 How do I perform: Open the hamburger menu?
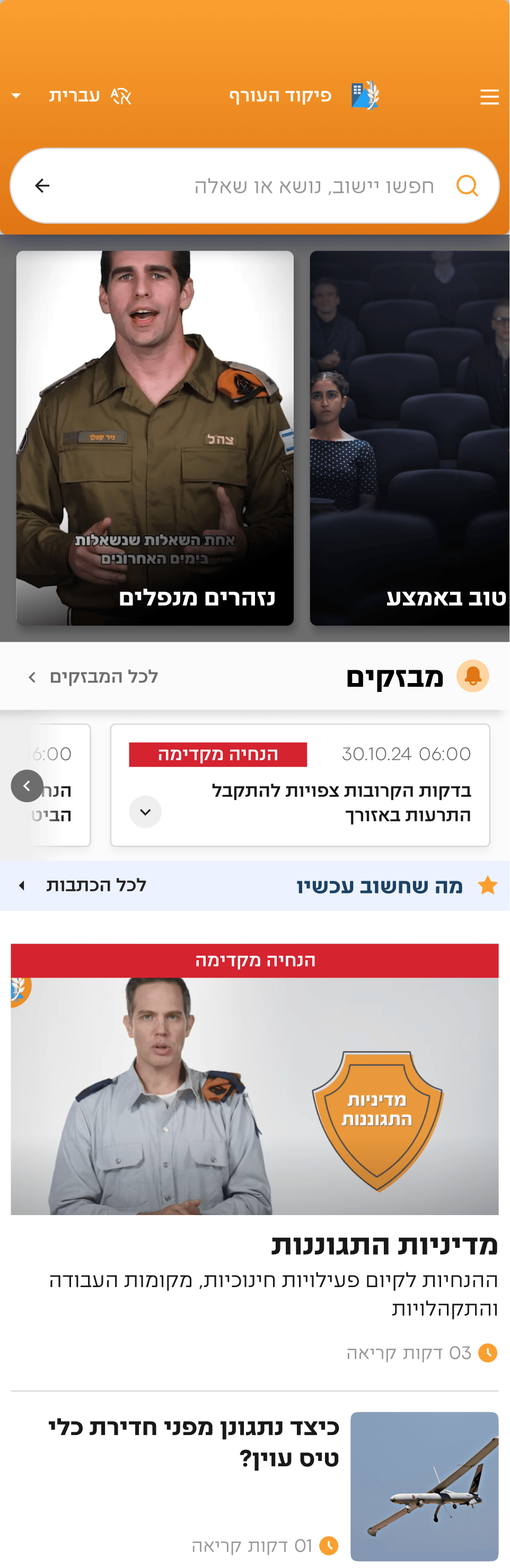coord(489,97)
